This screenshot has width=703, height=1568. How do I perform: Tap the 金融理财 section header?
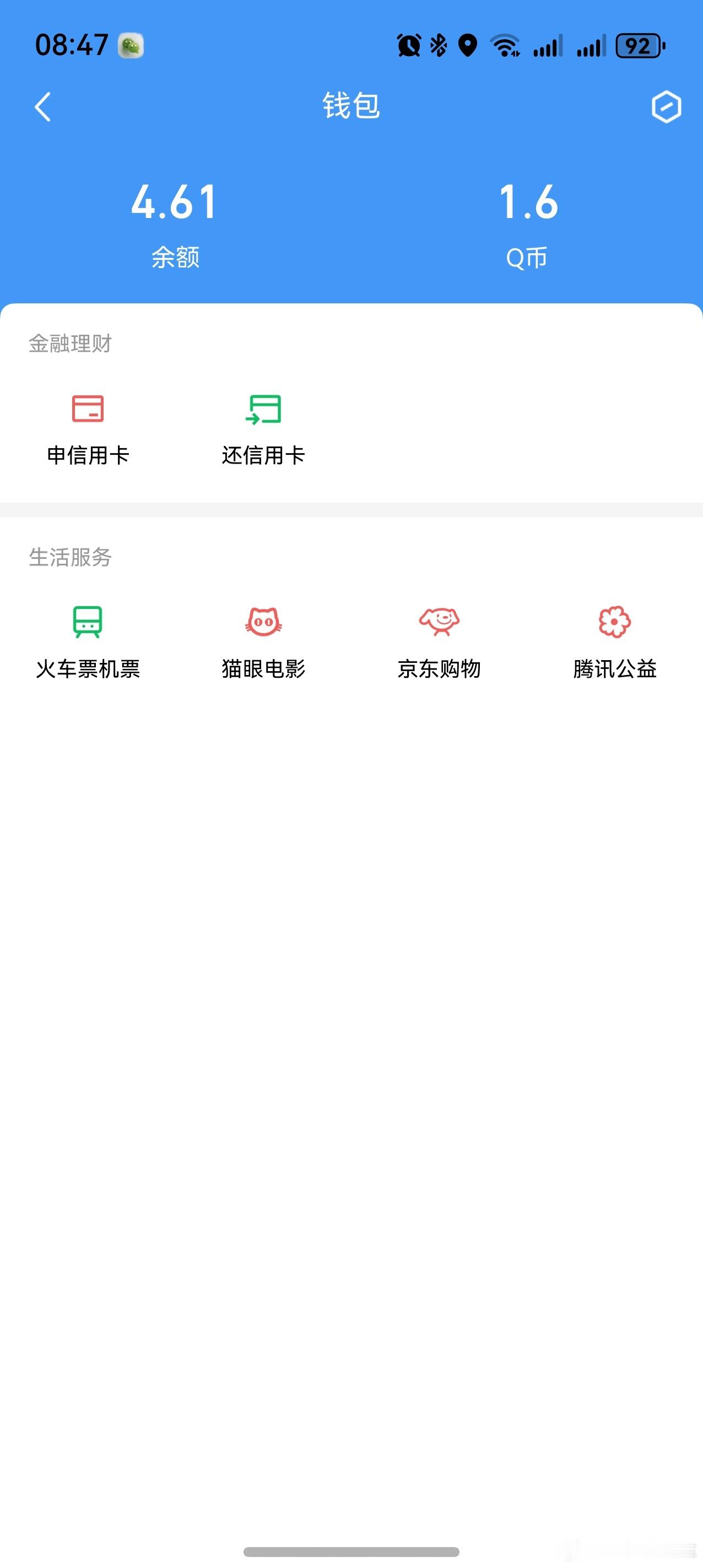70,344
